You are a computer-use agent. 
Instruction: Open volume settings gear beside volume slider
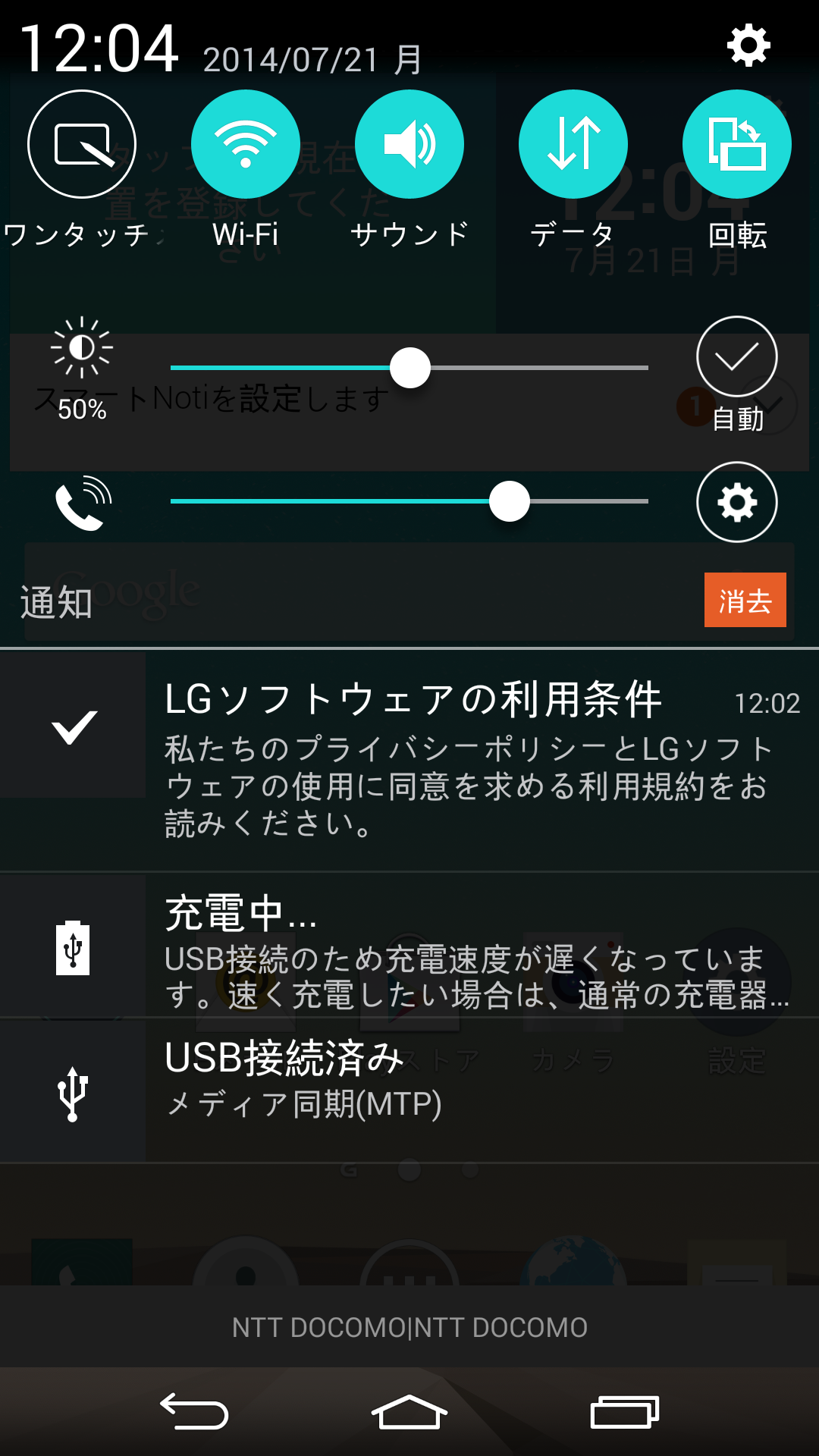coord(737,502)
